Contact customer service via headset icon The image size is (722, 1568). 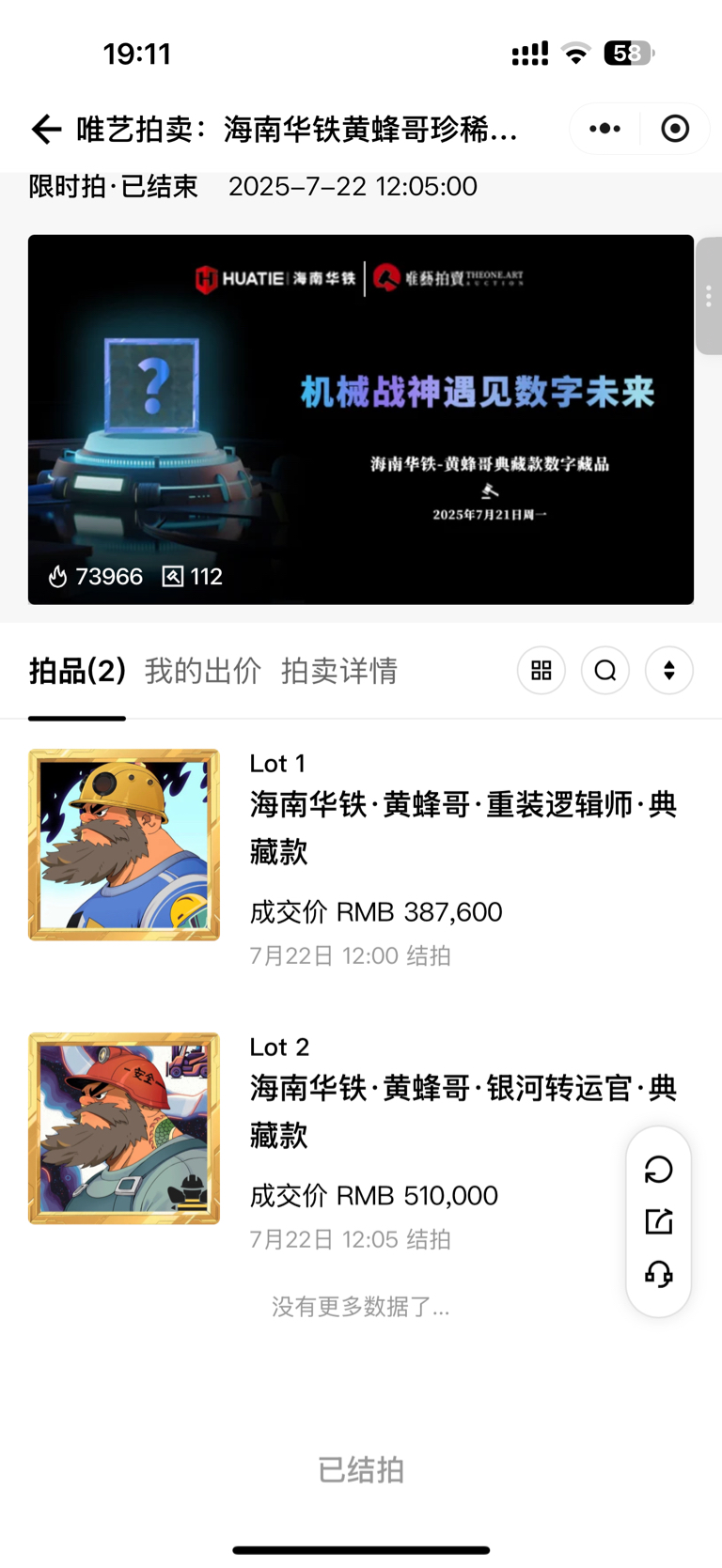(659, 1274)
